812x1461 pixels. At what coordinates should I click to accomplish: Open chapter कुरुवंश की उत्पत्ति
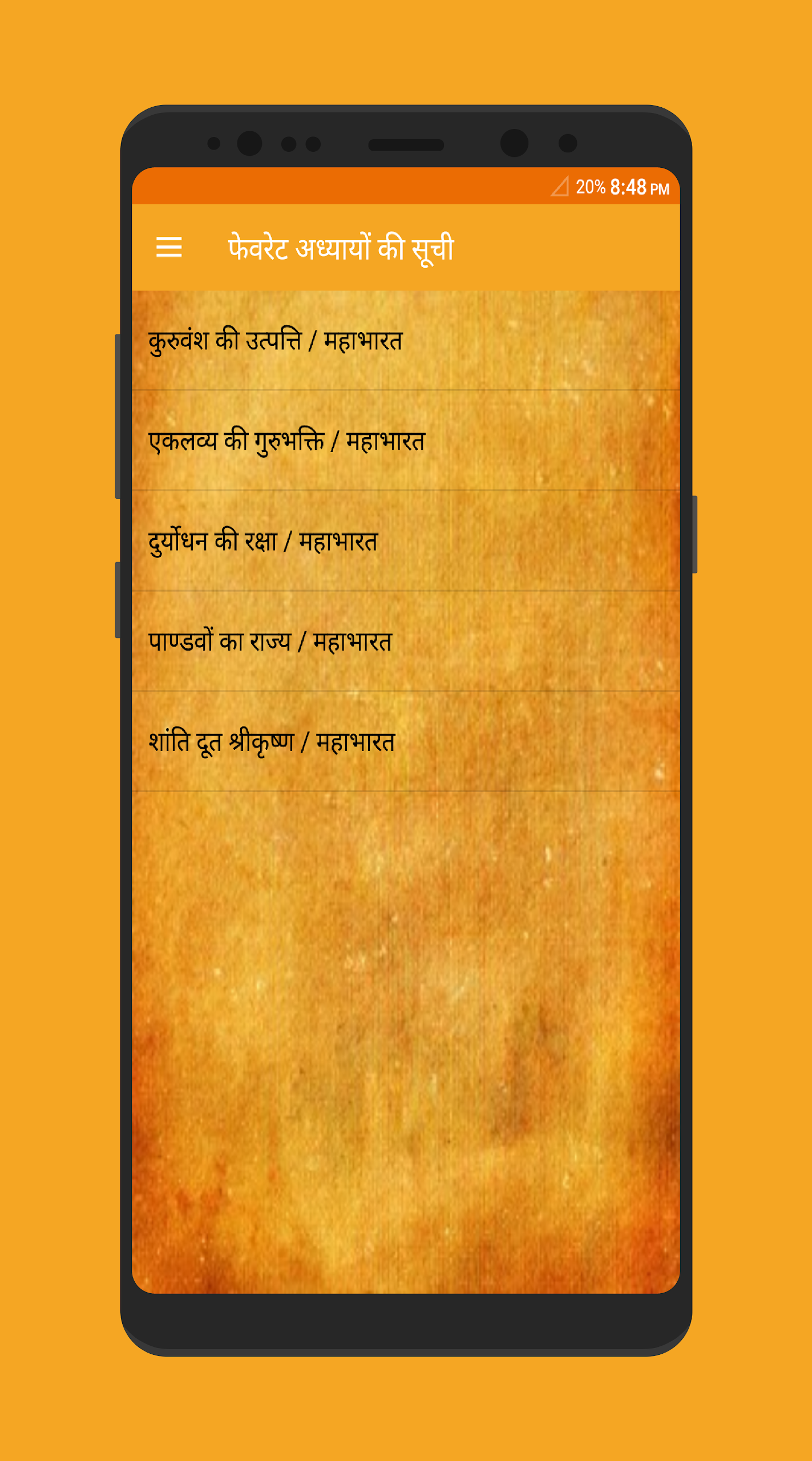275,341
